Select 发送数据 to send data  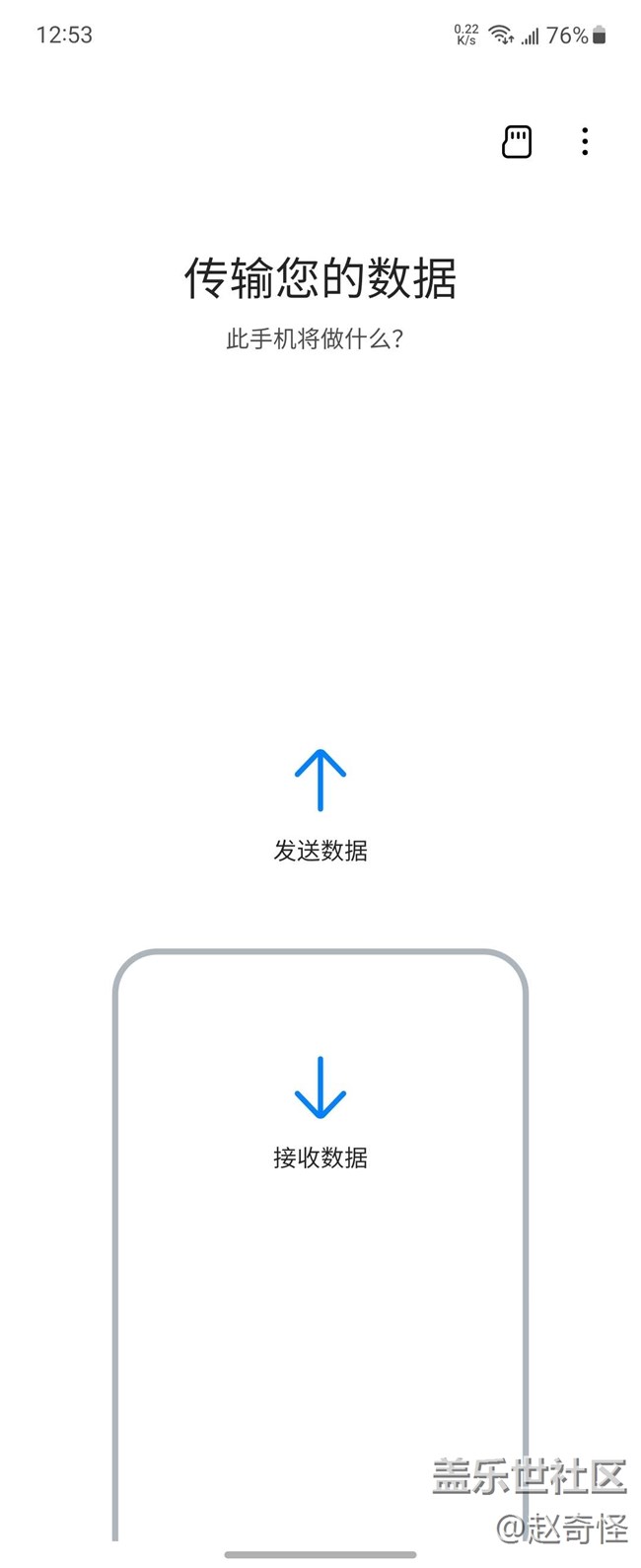tap(320, 805)
